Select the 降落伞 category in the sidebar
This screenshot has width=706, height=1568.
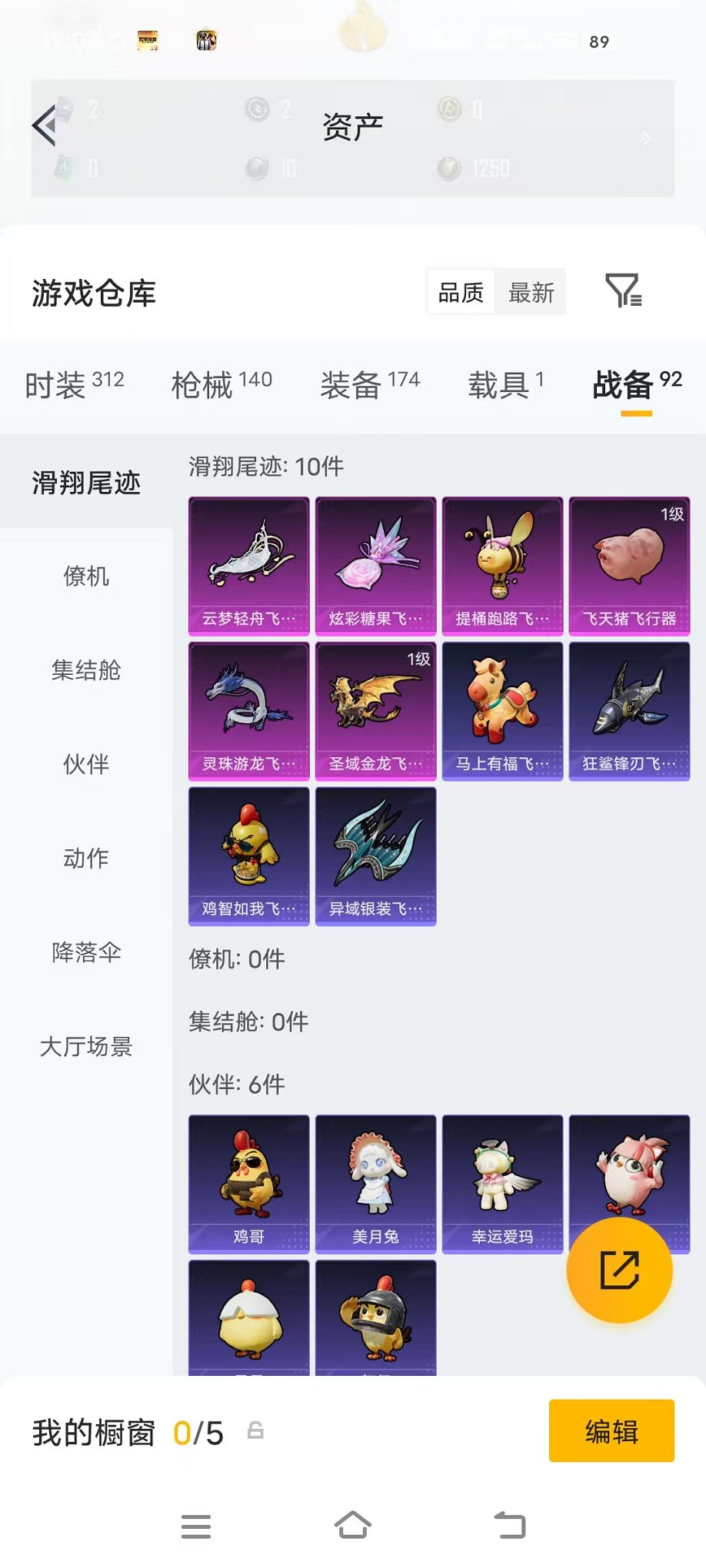[x=85, y=952]
